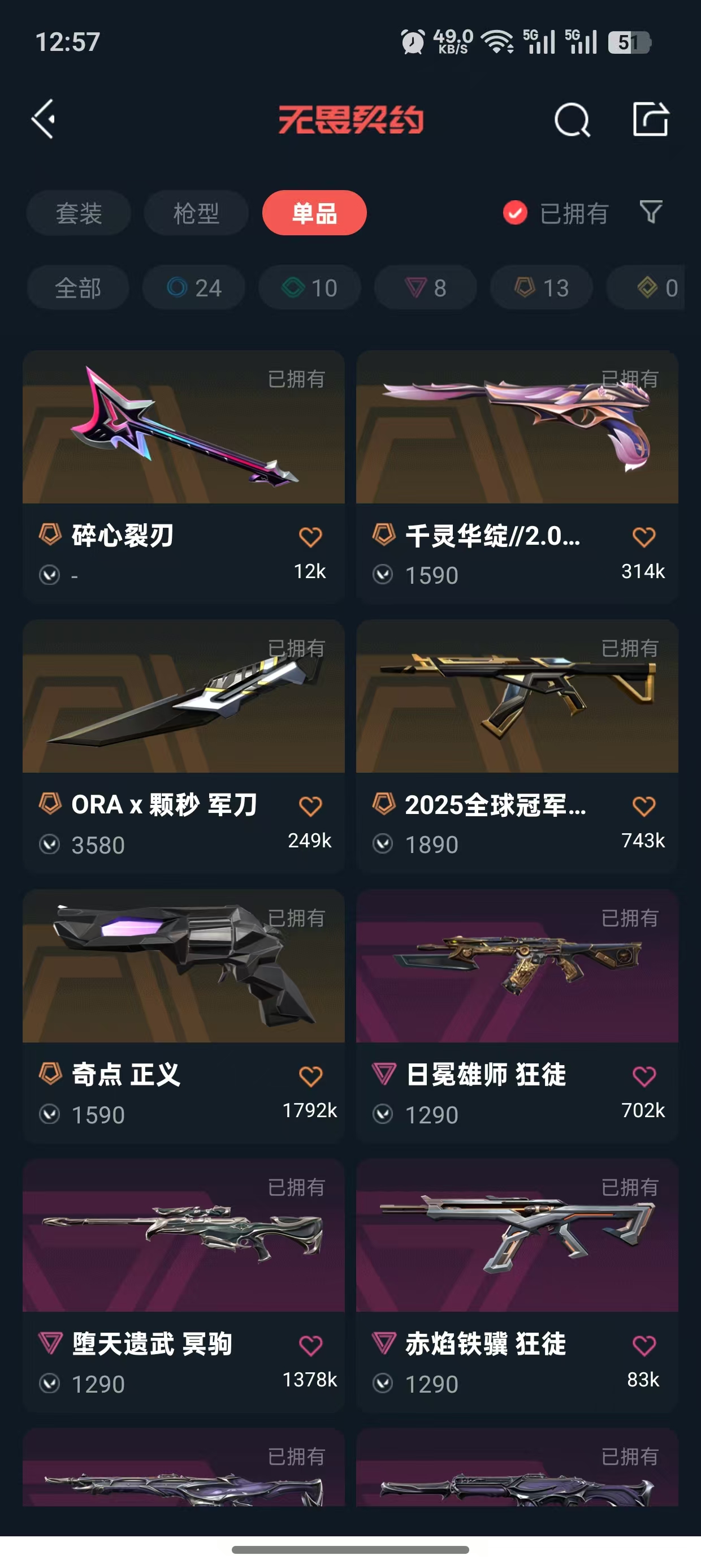Switch to the 枪型 tab

[x=196, y=213]
